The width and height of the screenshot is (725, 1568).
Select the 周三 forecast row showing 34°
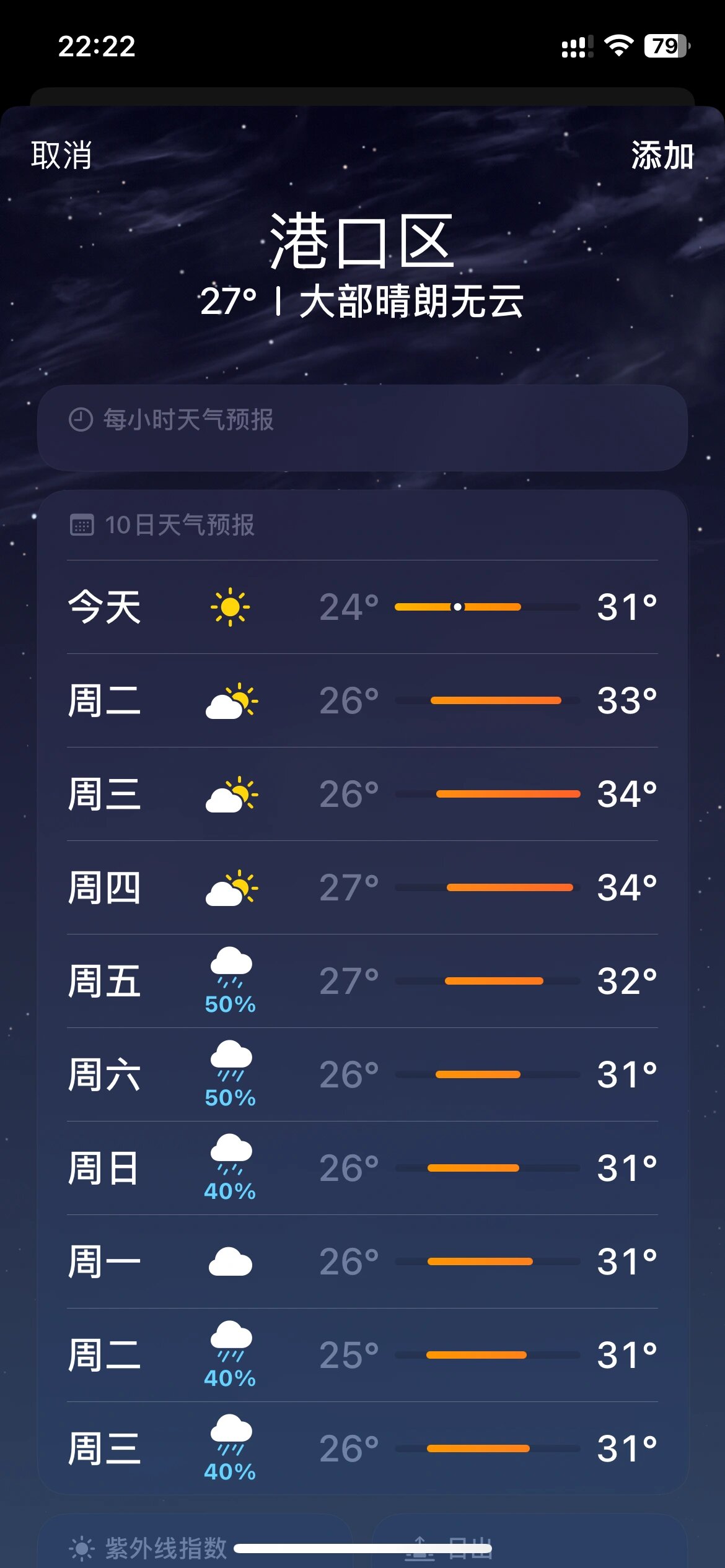click(362, 795)
